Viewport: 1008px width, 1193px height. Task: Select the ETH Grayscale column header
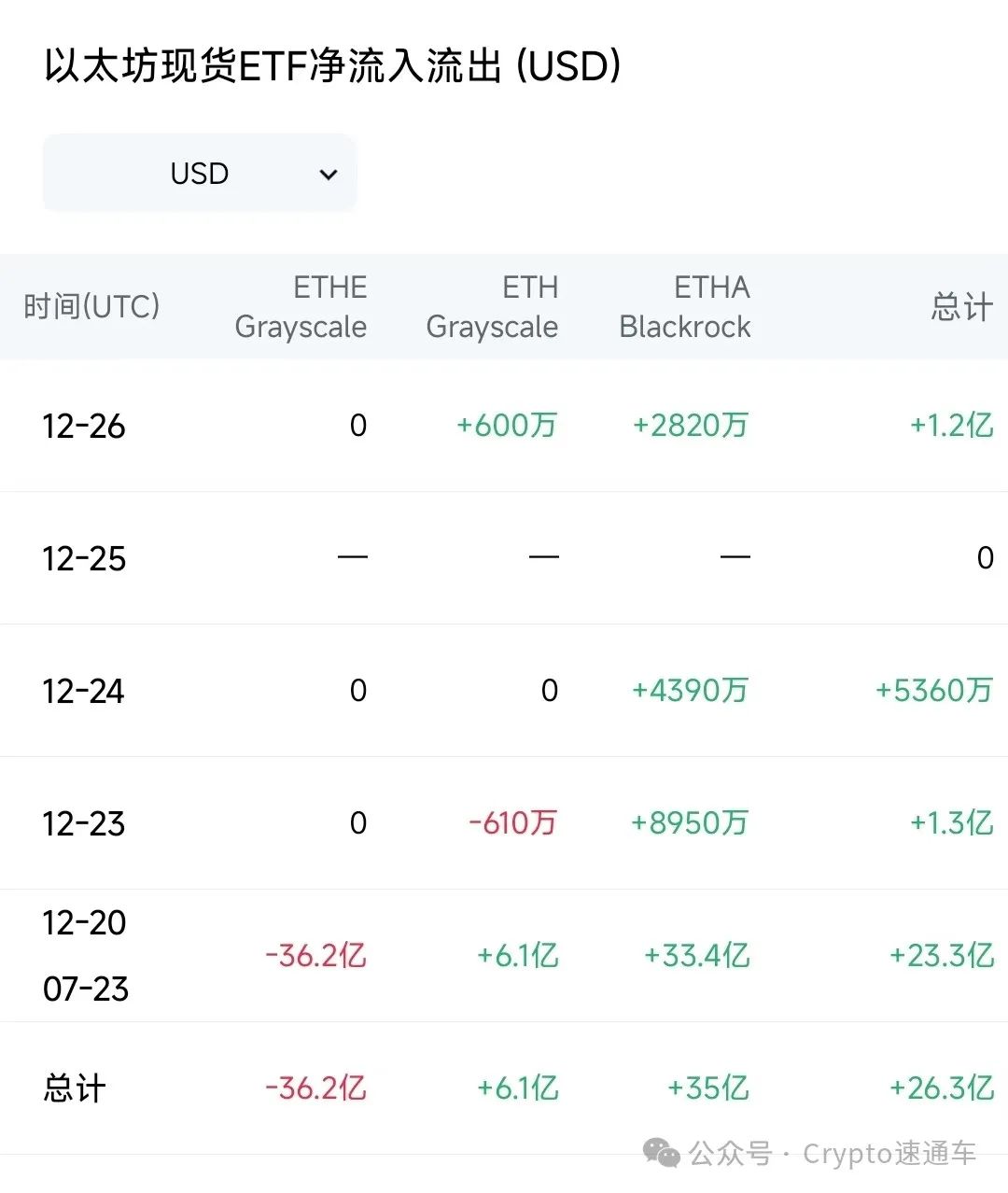click(x=493, y=307)
